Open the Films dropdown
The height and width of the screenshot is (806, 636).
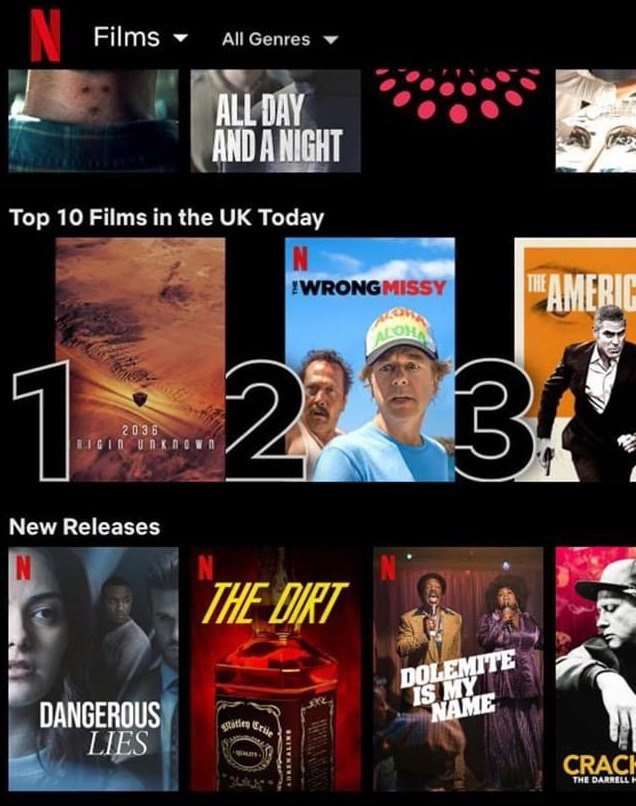(x=140, y=38)
